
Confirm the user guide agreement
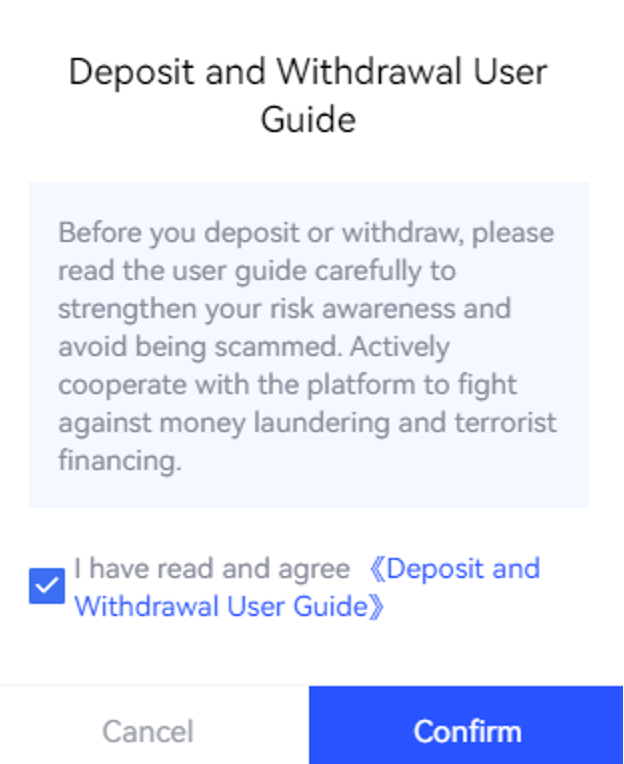coord(467,731)
